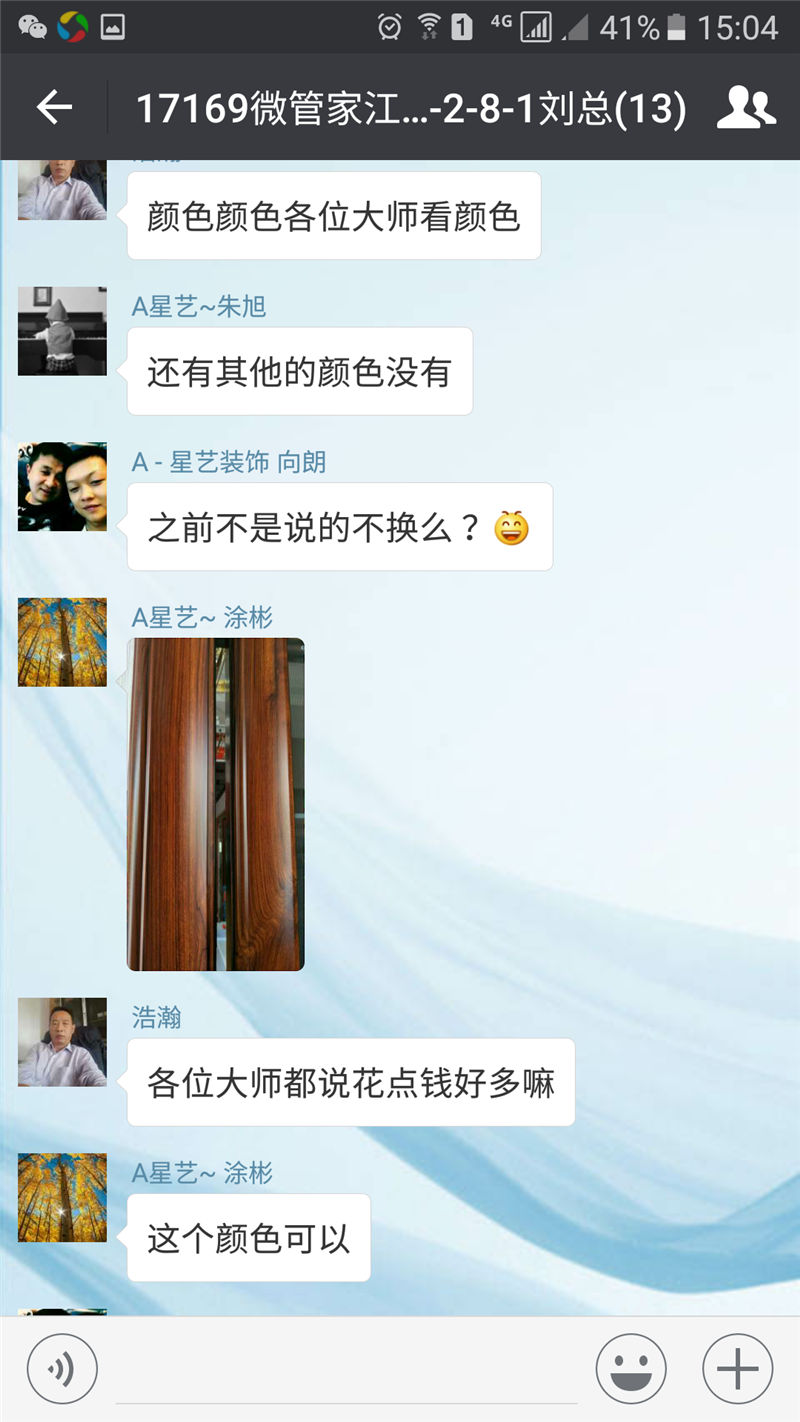Tap the message text input field
Viewport: 800px width, 1422px height.
[346, 1370]
